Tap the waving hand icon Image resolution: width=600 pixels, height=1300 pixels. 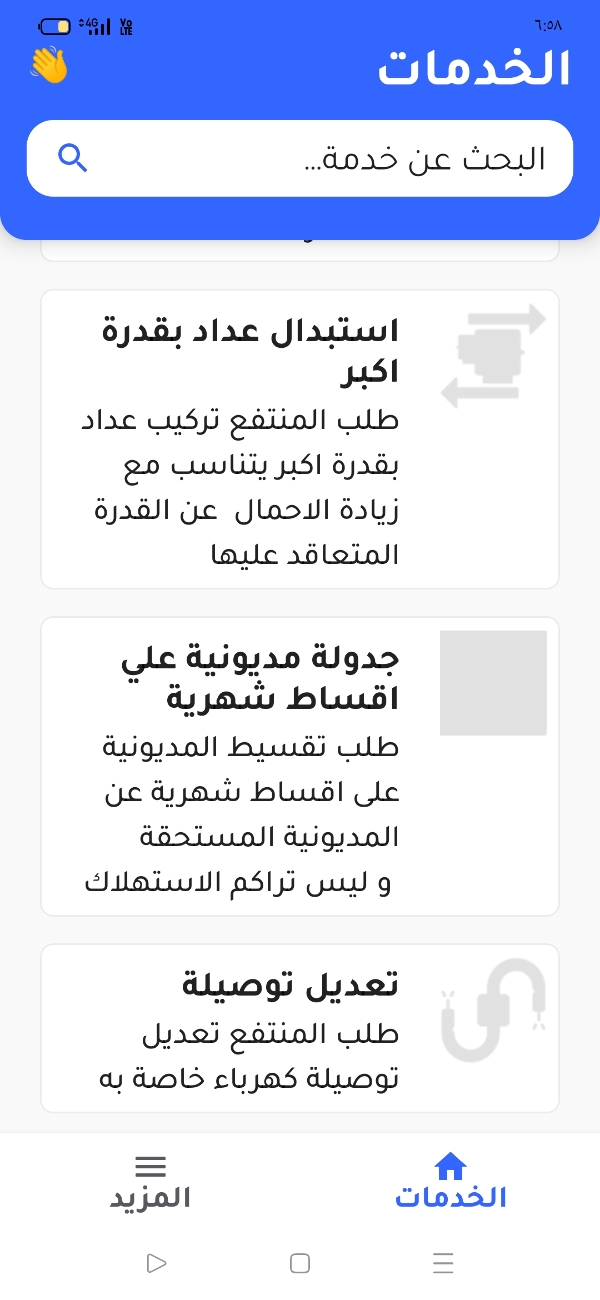click(48, 65)
